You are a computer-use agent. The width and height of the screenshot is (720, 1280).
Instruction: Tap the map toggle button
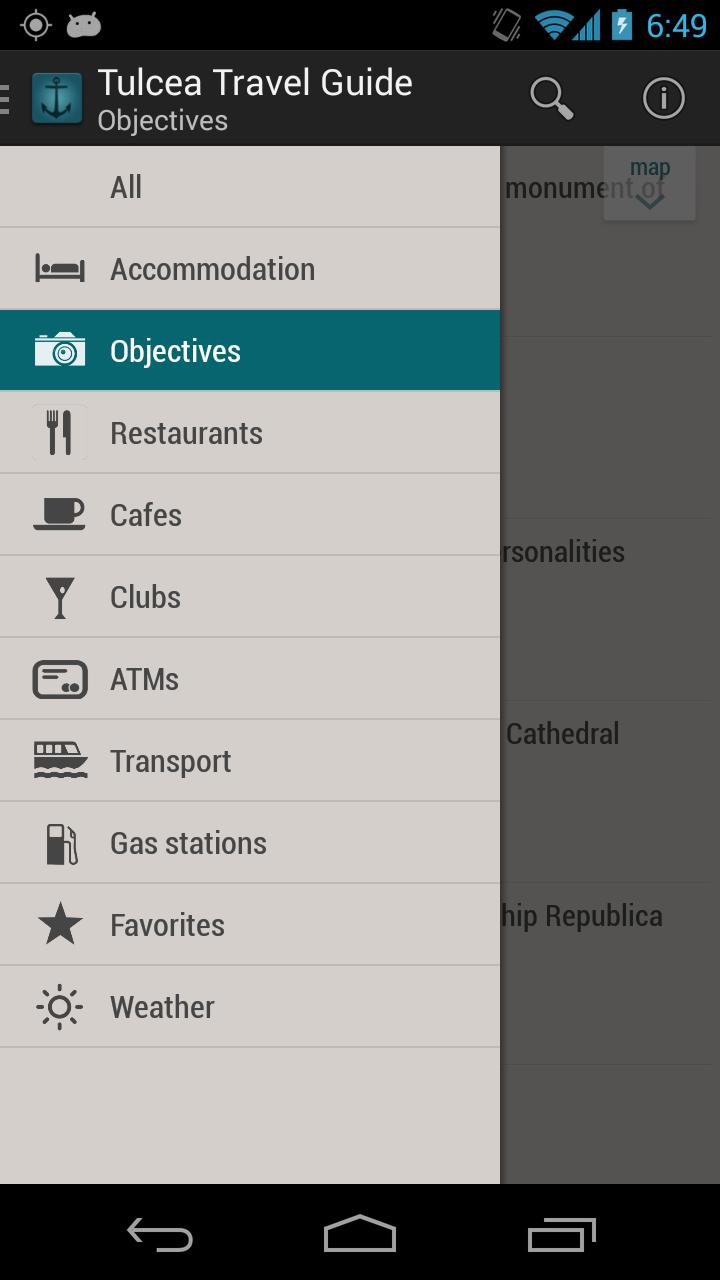click(x=650, y=182)
